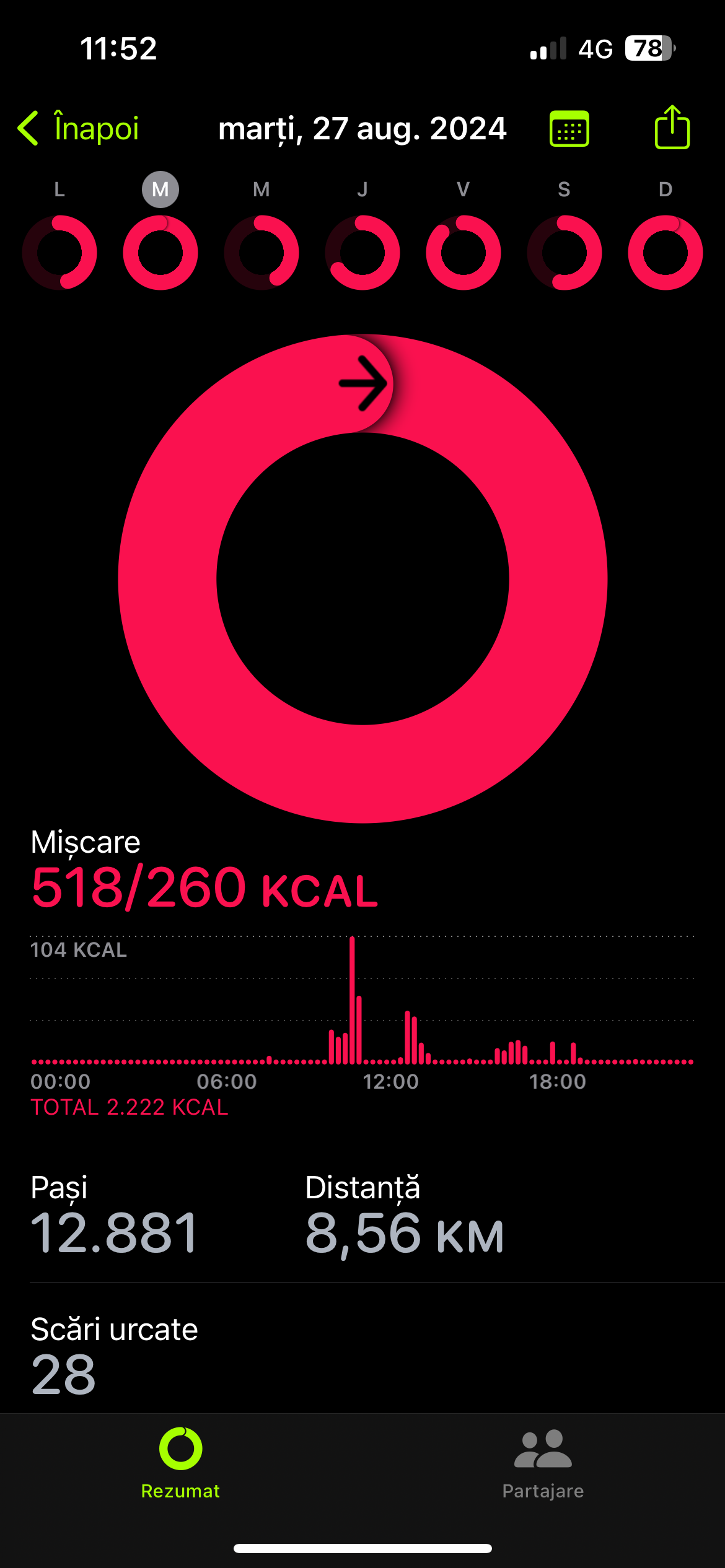Select Sunday (D) activity ring
Viewport: 725px width, 1568px height.
tap(666, 252)
